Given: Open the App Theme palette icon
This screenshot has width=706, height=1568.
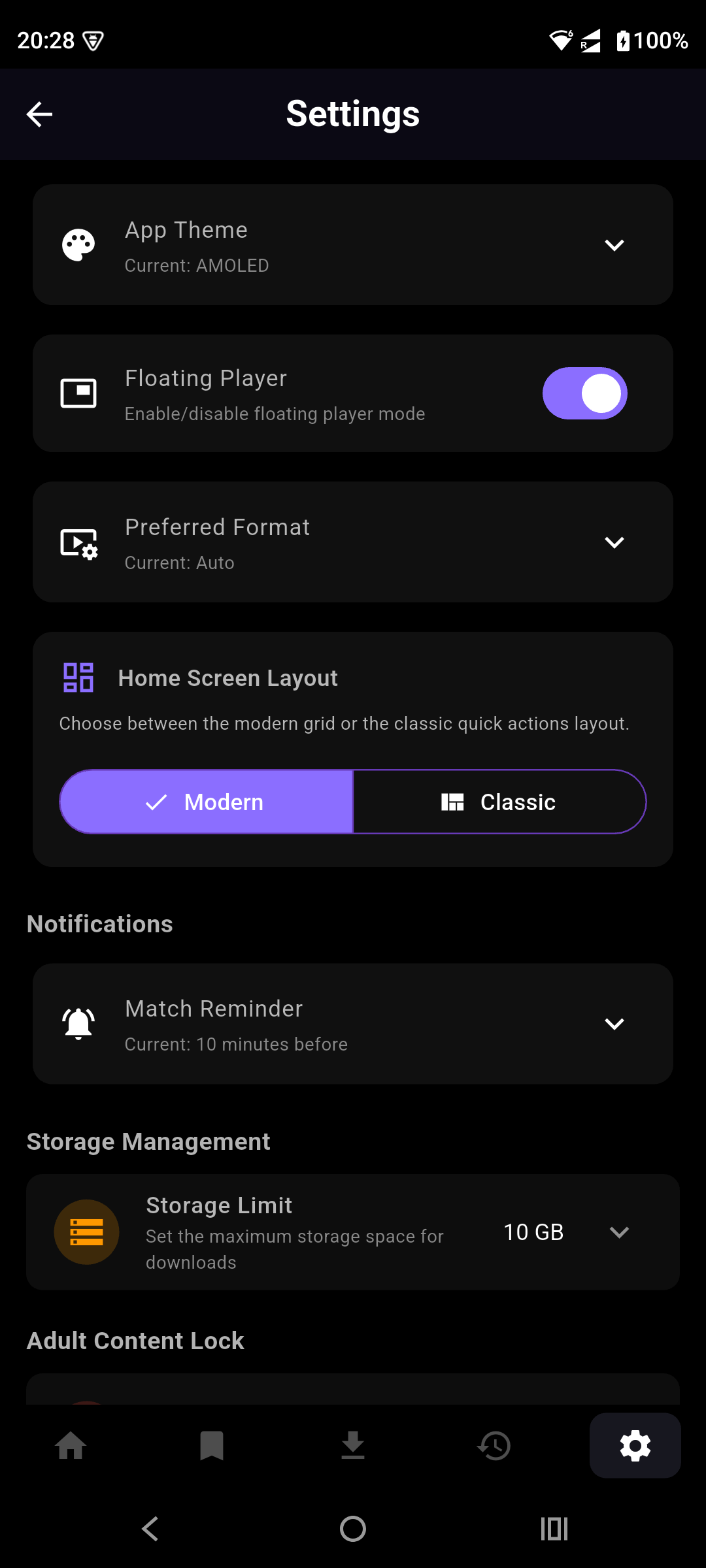Looking at the screenshot, I should point(78,245).
